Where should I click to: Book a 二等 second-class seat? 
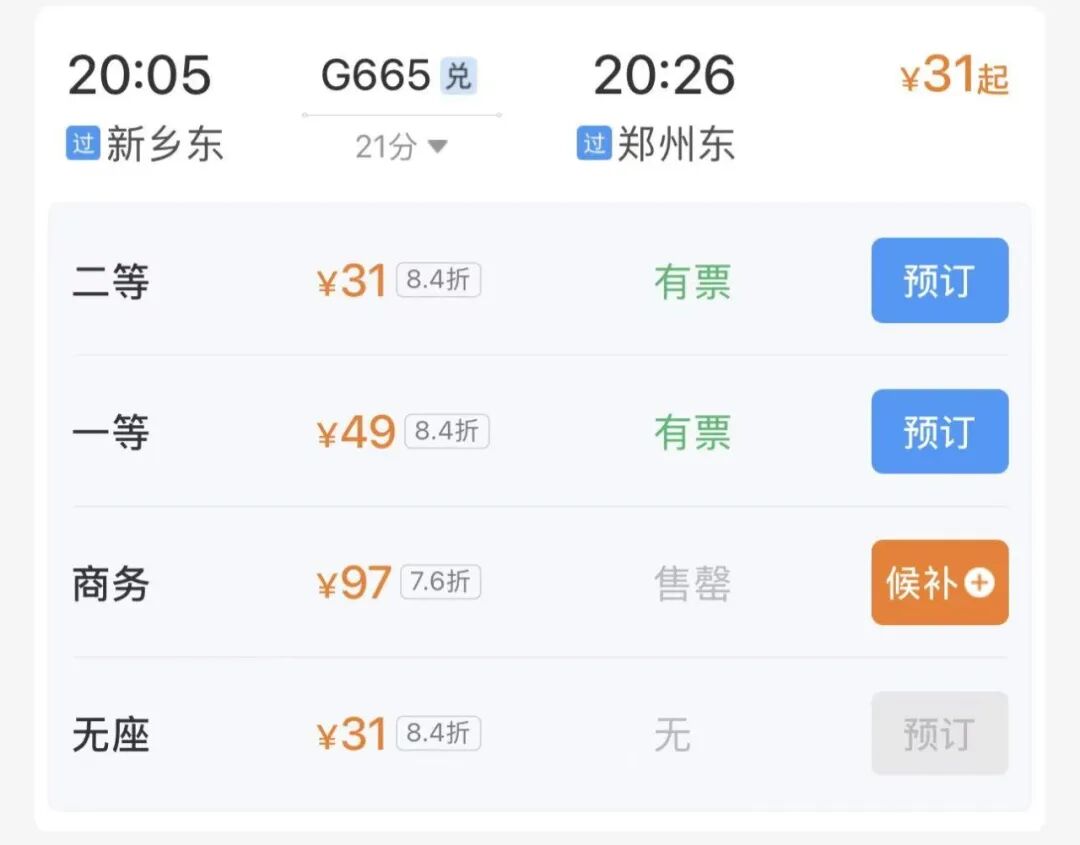click(939, 281)
